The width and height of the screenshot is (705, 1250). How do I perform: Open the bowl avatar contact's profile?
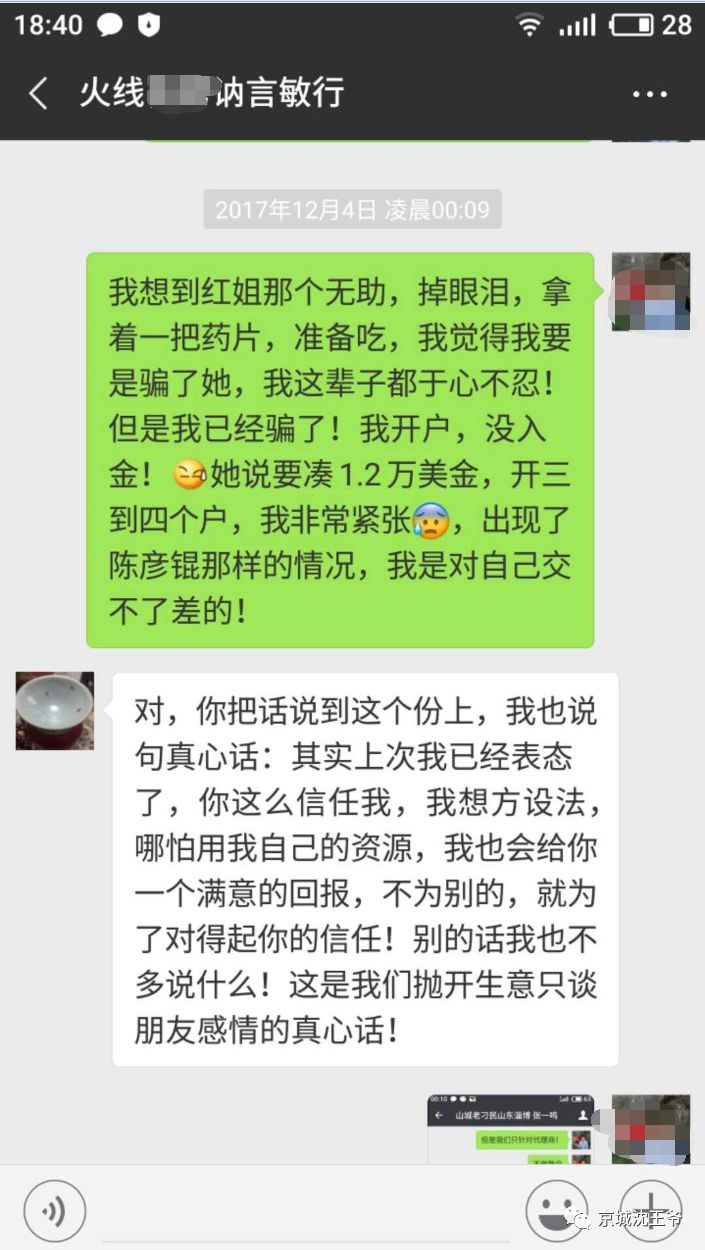click(55, 711)
